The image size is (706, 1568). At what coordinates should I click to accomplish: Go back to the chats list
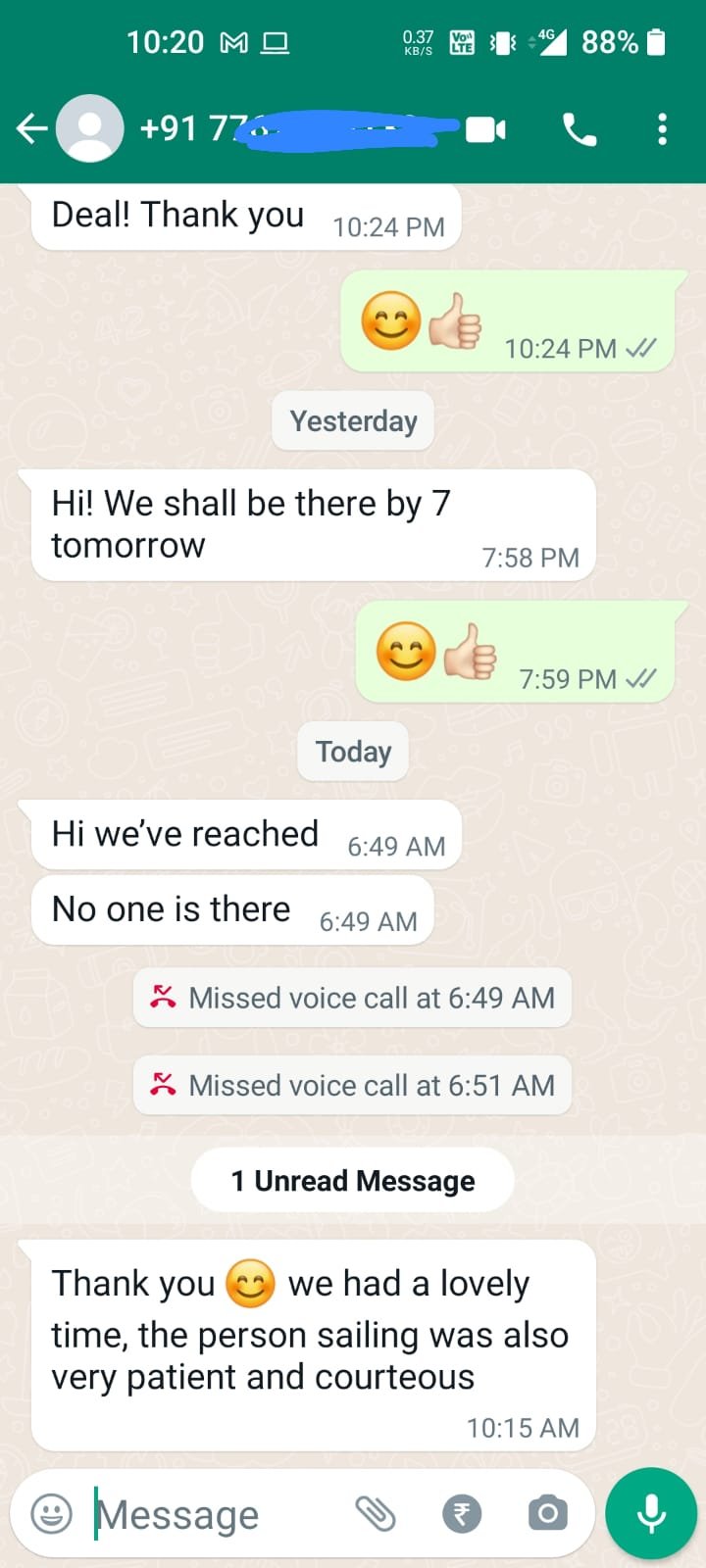(x=30, y=128)
